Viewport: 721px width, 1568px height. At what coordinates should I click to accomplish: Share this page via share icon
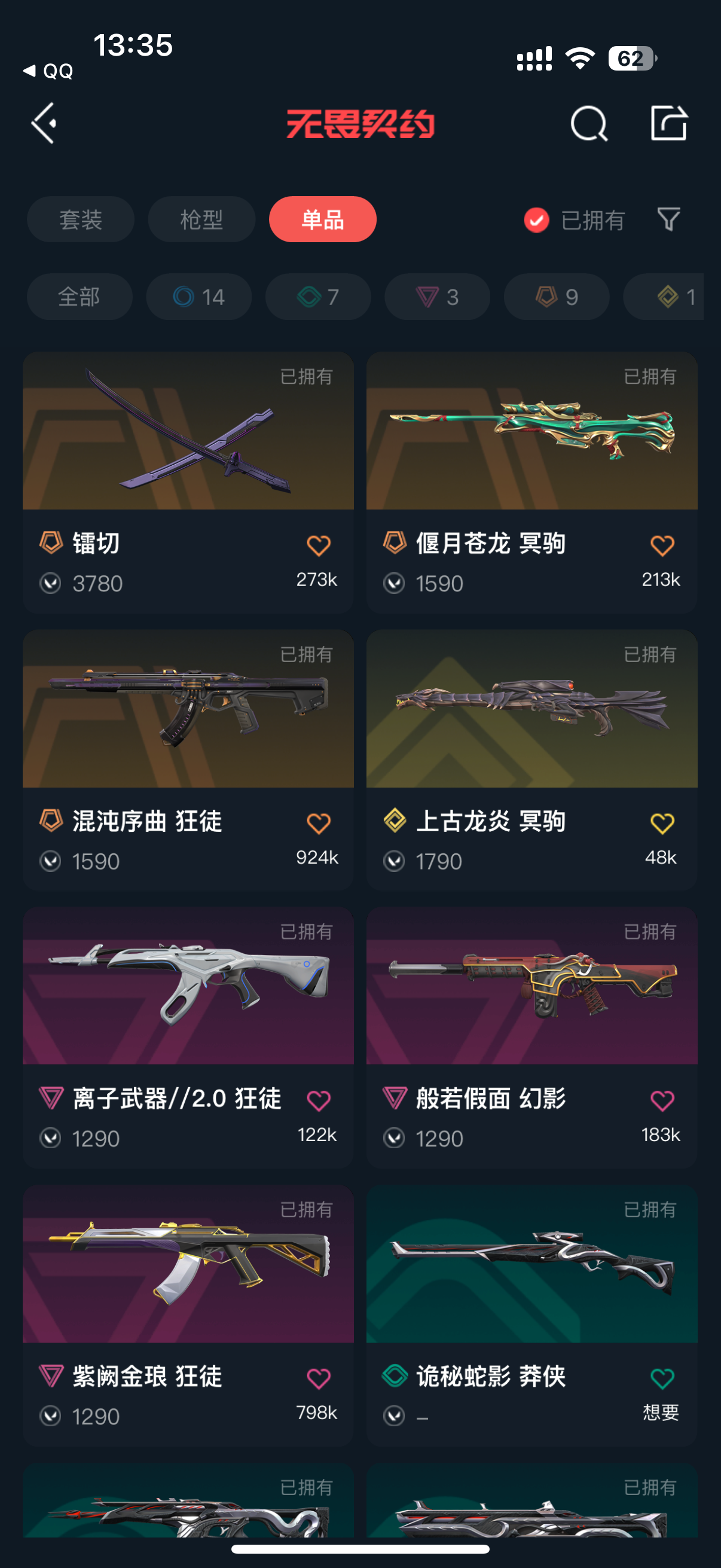[668, 123]
